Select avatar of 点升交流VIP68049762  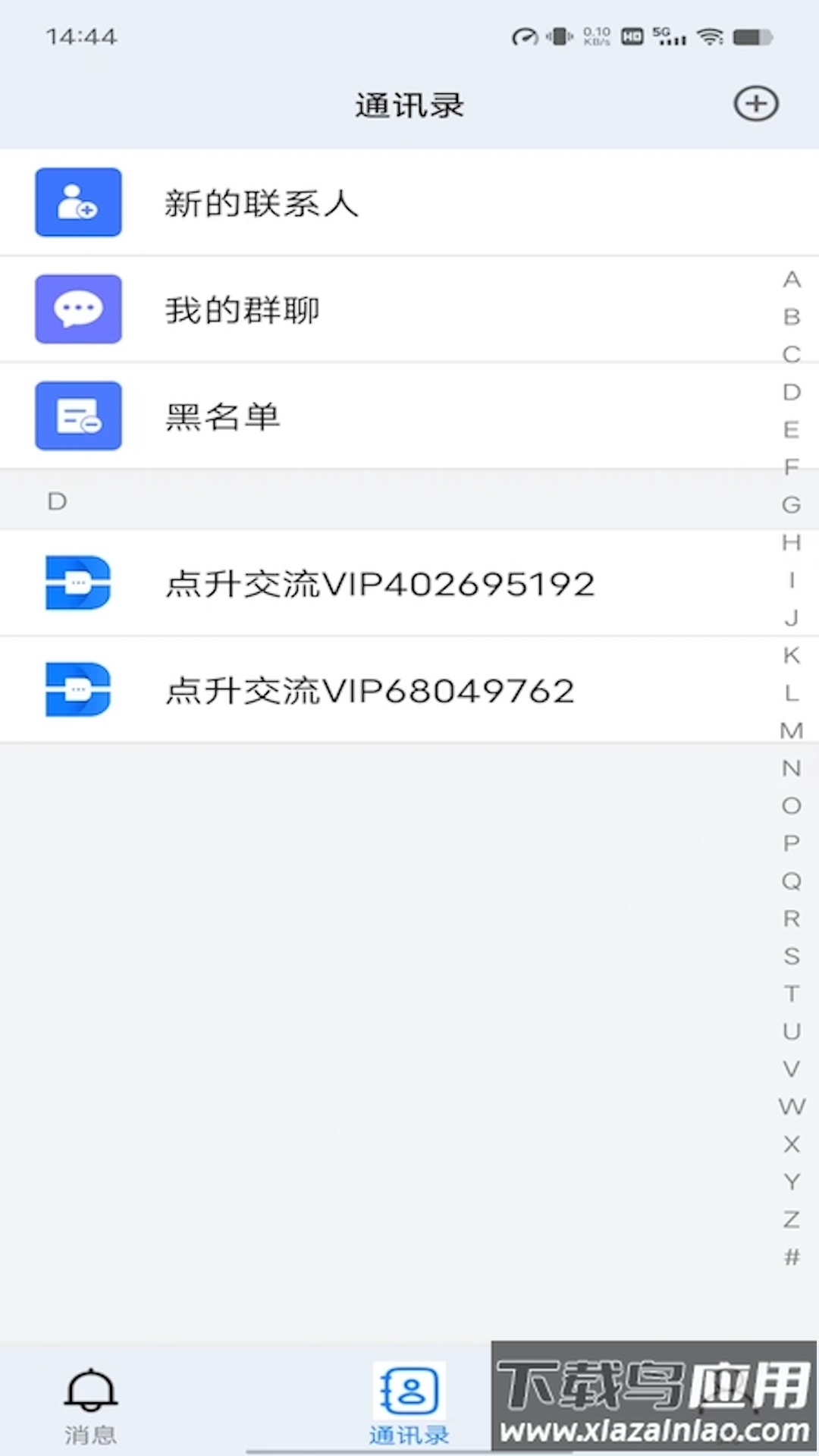[x=78, y=691]
